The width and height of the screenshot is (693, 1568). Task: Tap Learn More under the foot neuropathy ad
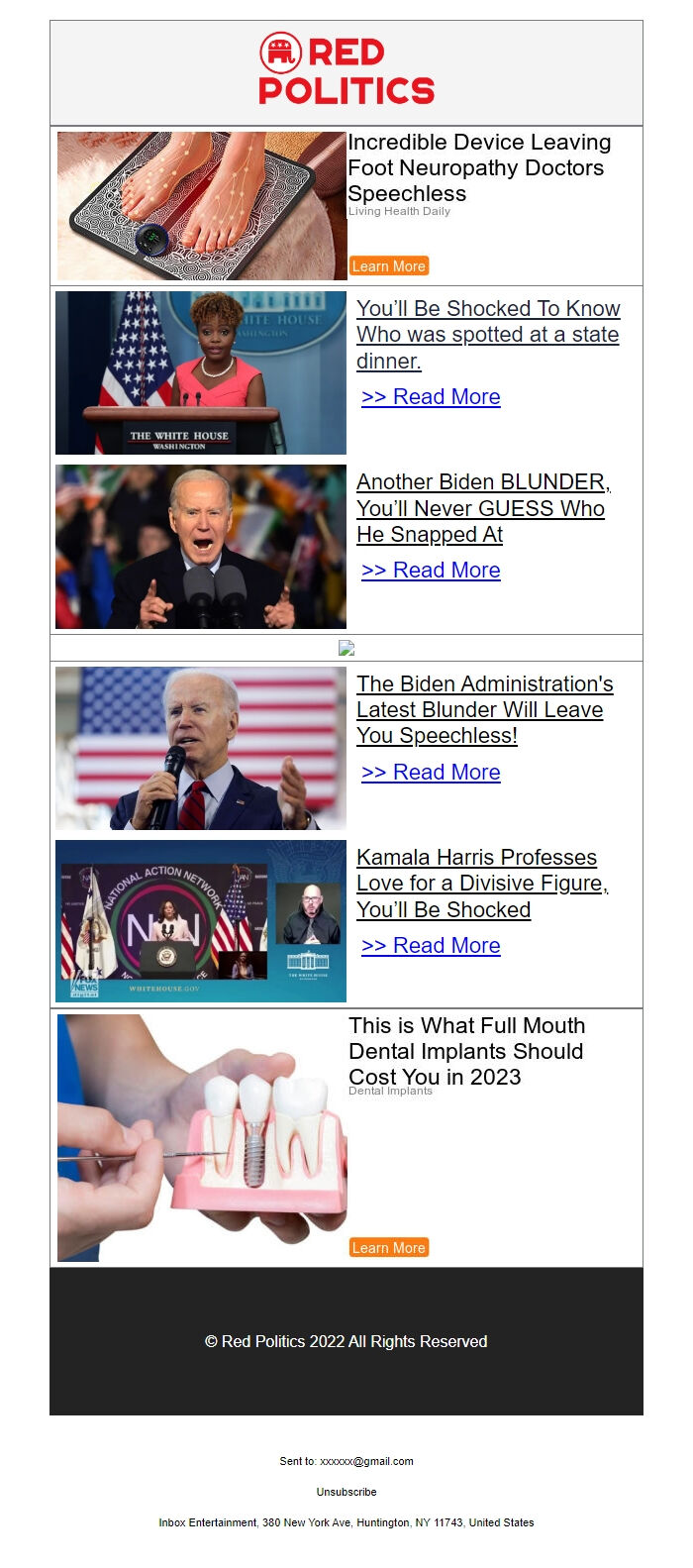point(388,266)
